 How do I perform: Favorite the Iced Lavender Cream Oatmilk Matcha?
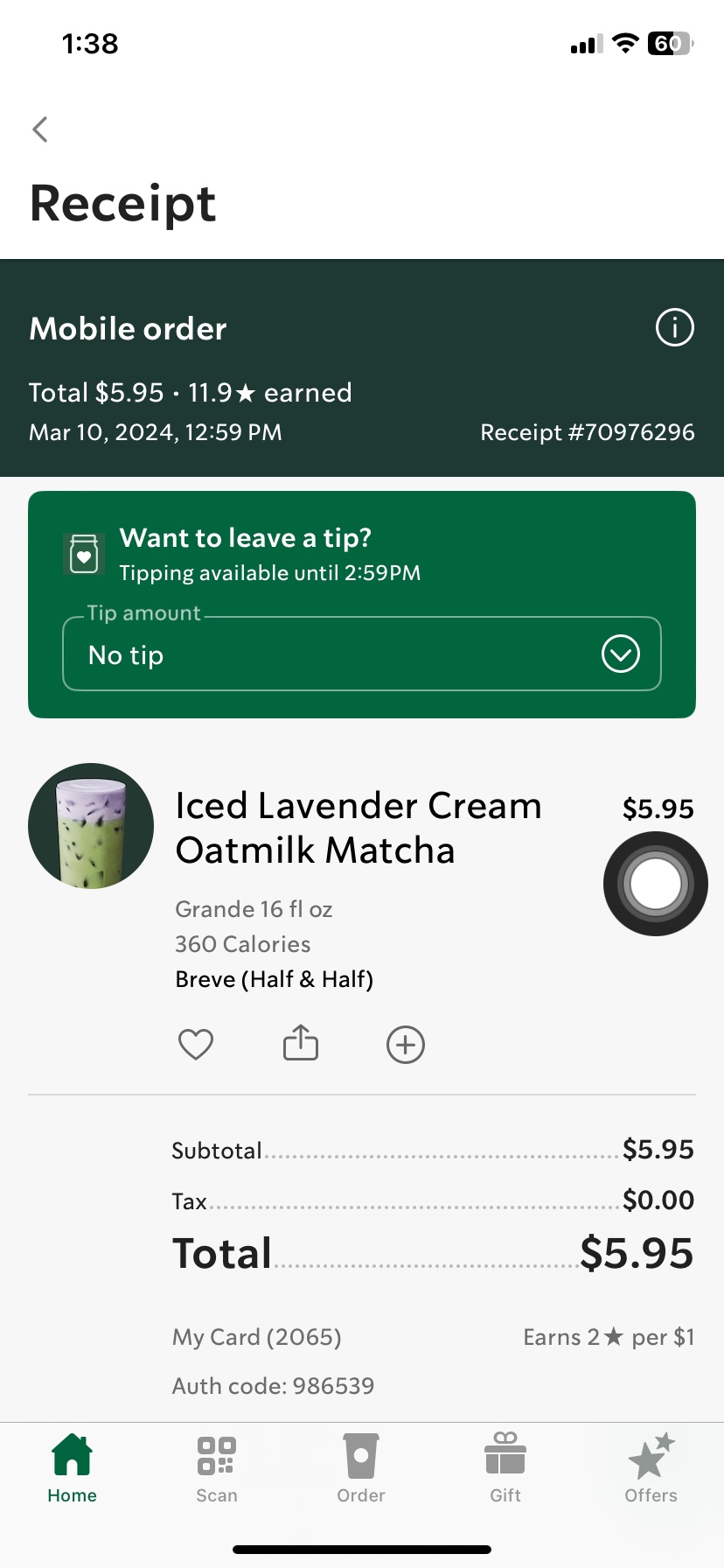click(196, 1044)
